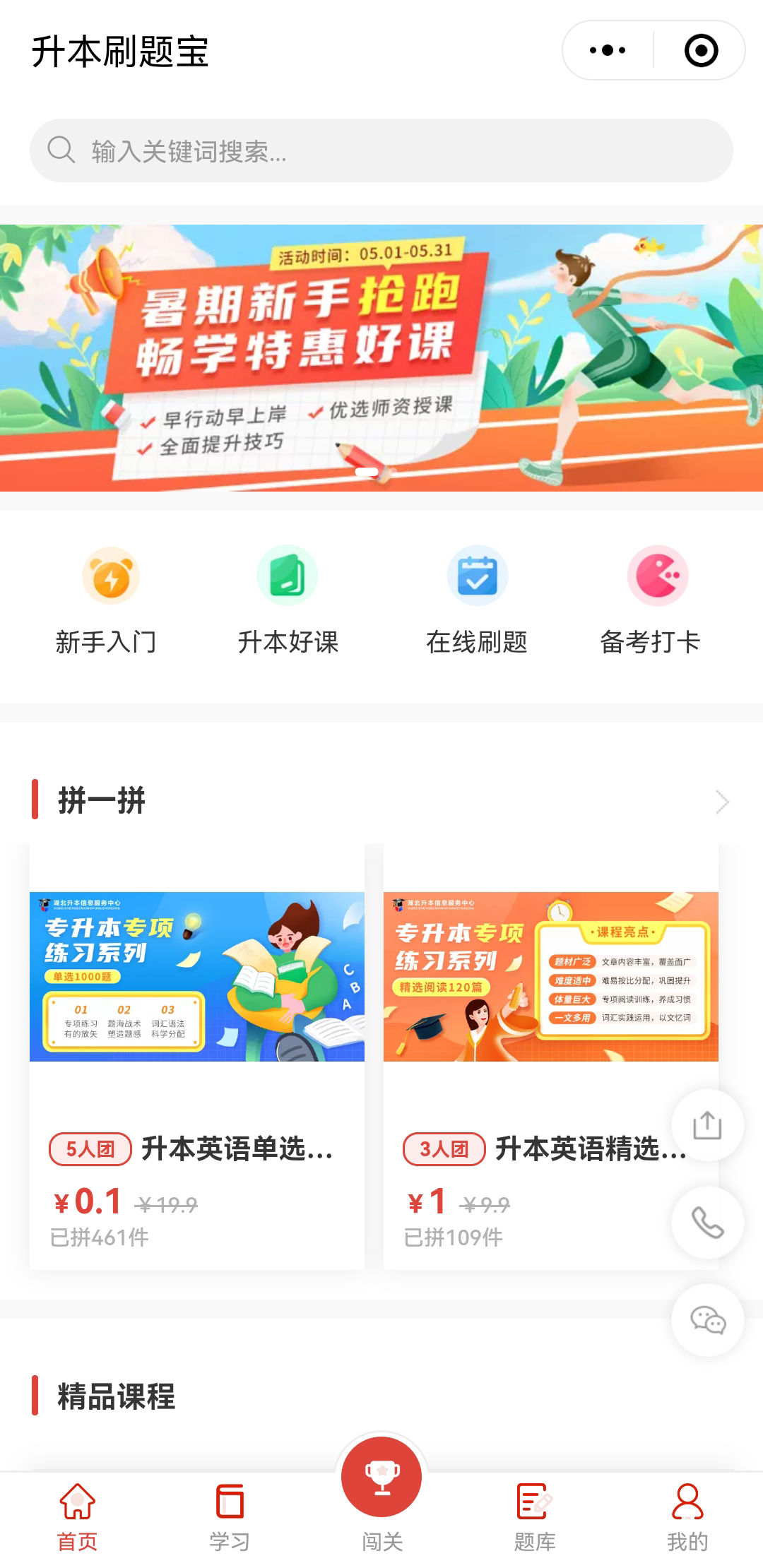Switch to the 题库 tab
This screenshot has height=1568, width=763.
pyautogui.click(x=534, y=1516)
